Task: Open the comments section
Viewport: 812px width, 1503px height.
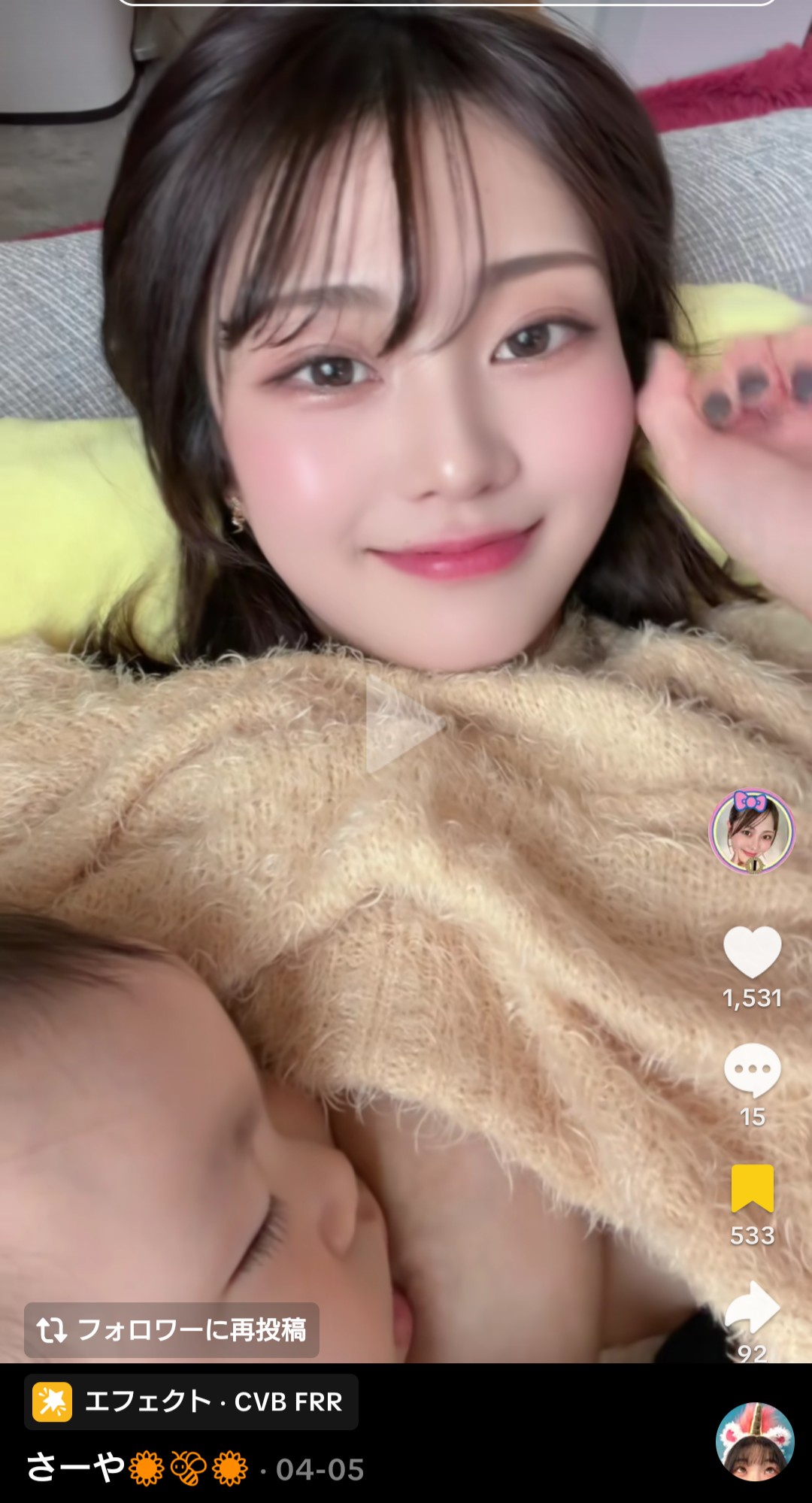Action: pyautogui.click(x=752, y=1071)
